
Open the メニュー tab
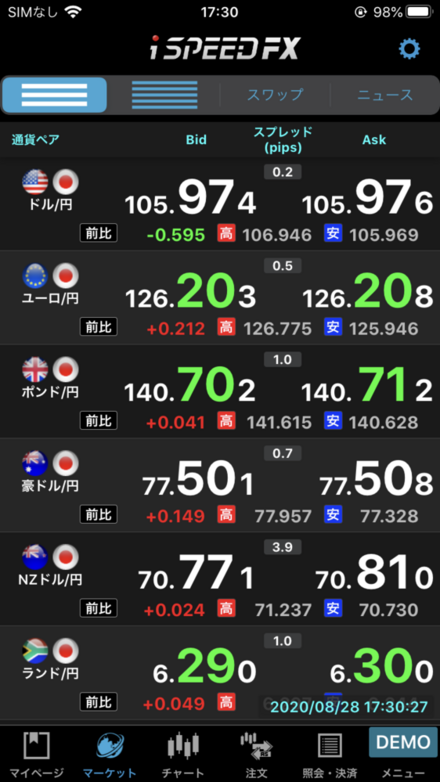403,754
